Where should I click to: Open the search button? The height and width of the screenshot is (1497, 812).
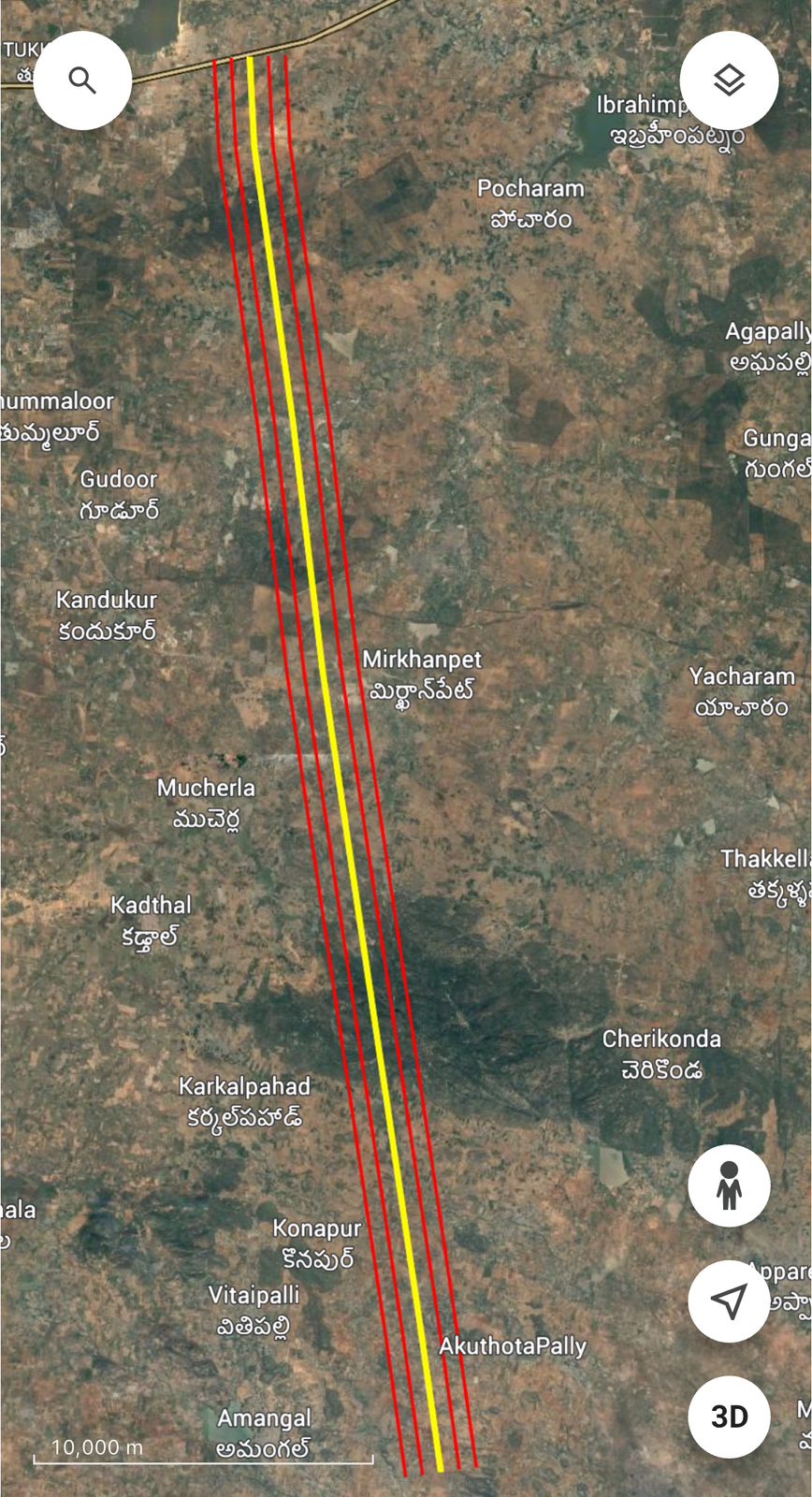coord(82,81)
